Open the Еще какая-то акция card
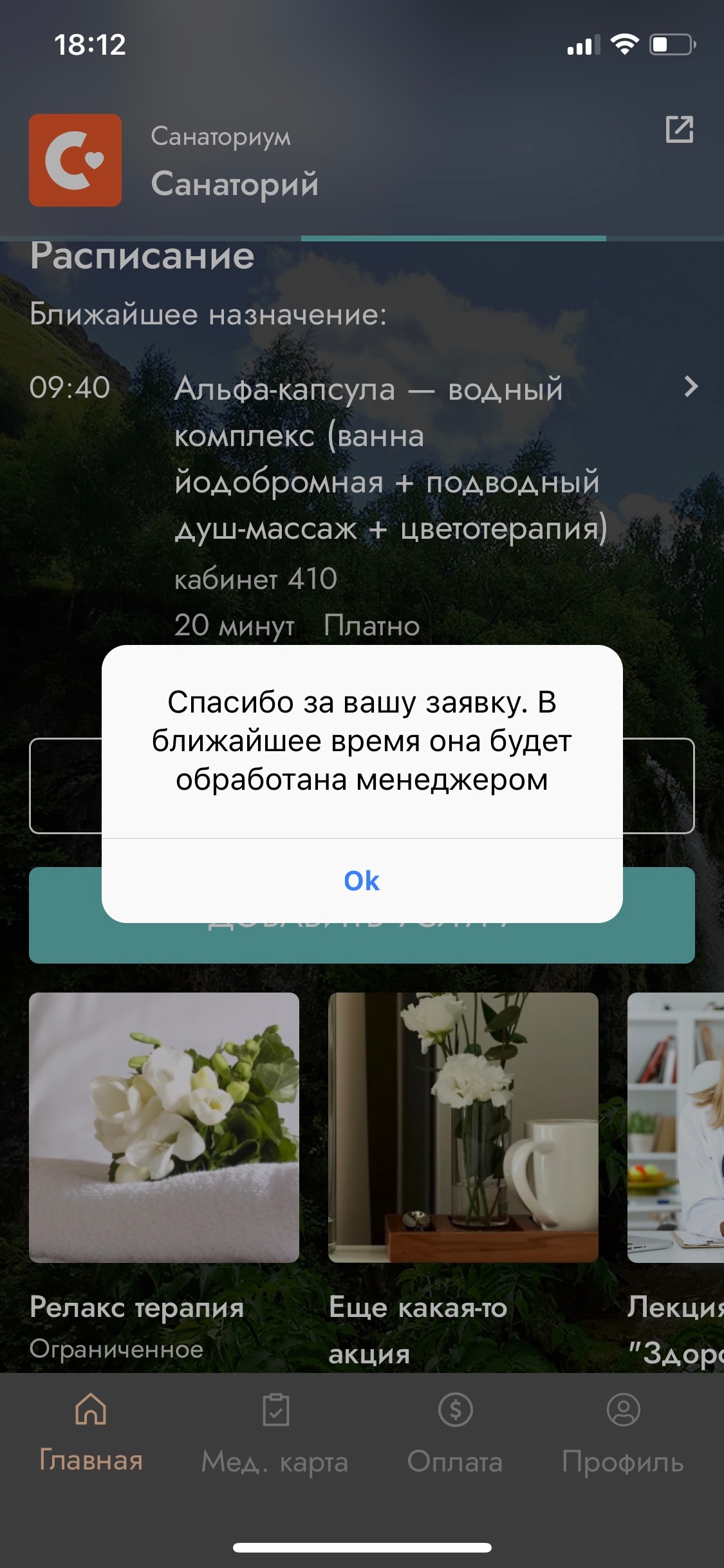 tap(463, 1127)
